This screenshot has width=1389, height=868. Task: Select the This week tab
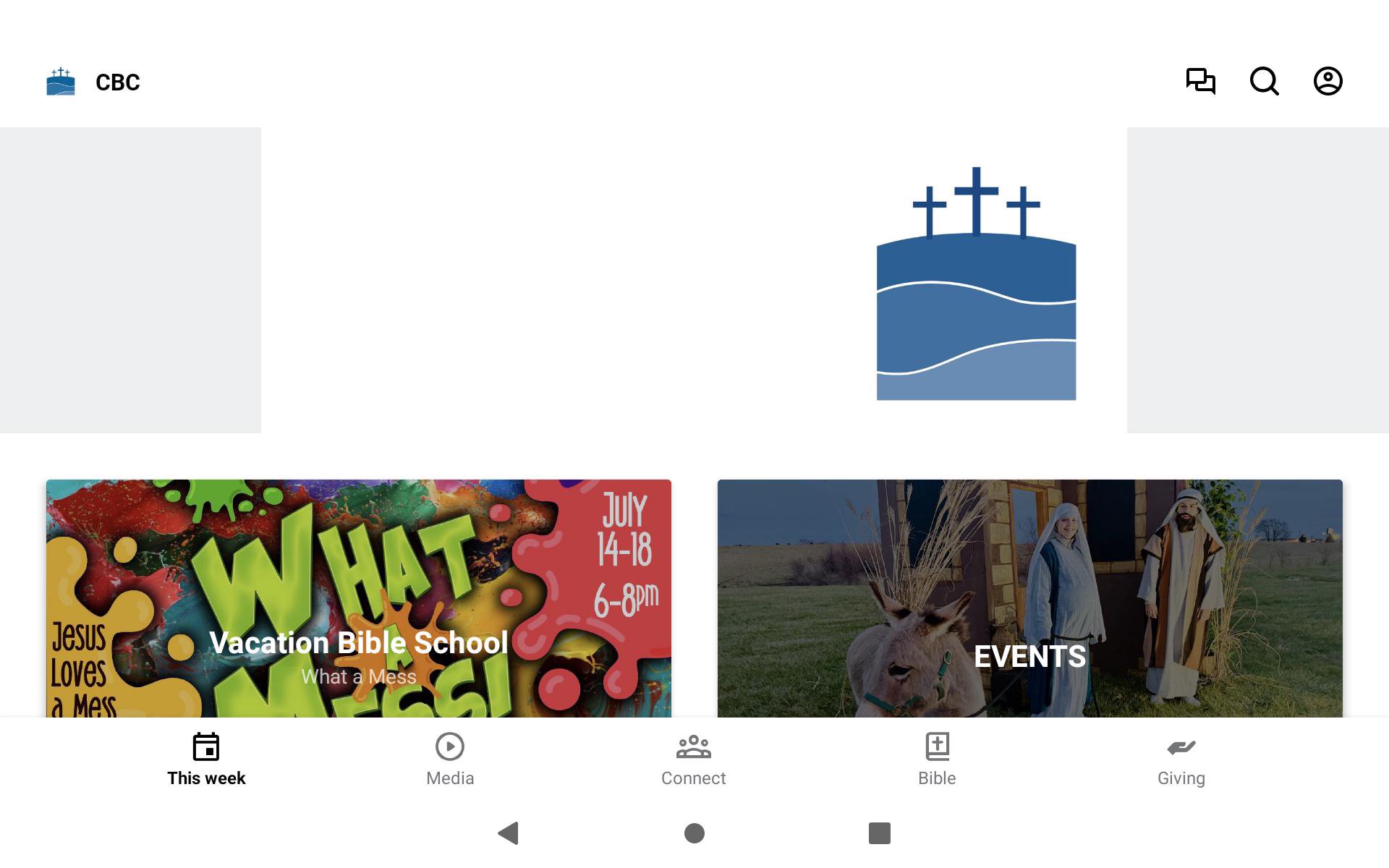click(x=206, y=759)
